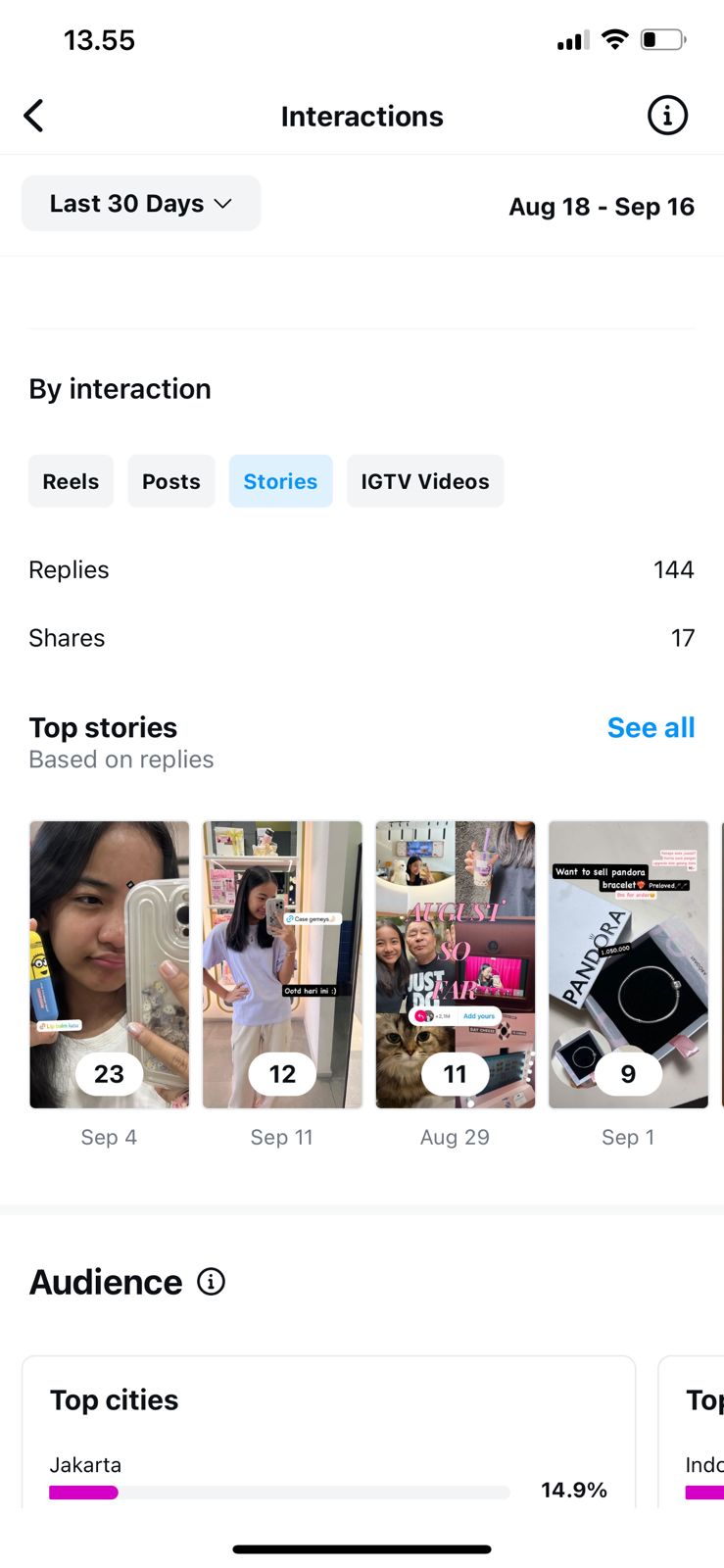Open the Sep 11 story with 12 replies
The image size is (724, 1568).
tap(282, 964)
